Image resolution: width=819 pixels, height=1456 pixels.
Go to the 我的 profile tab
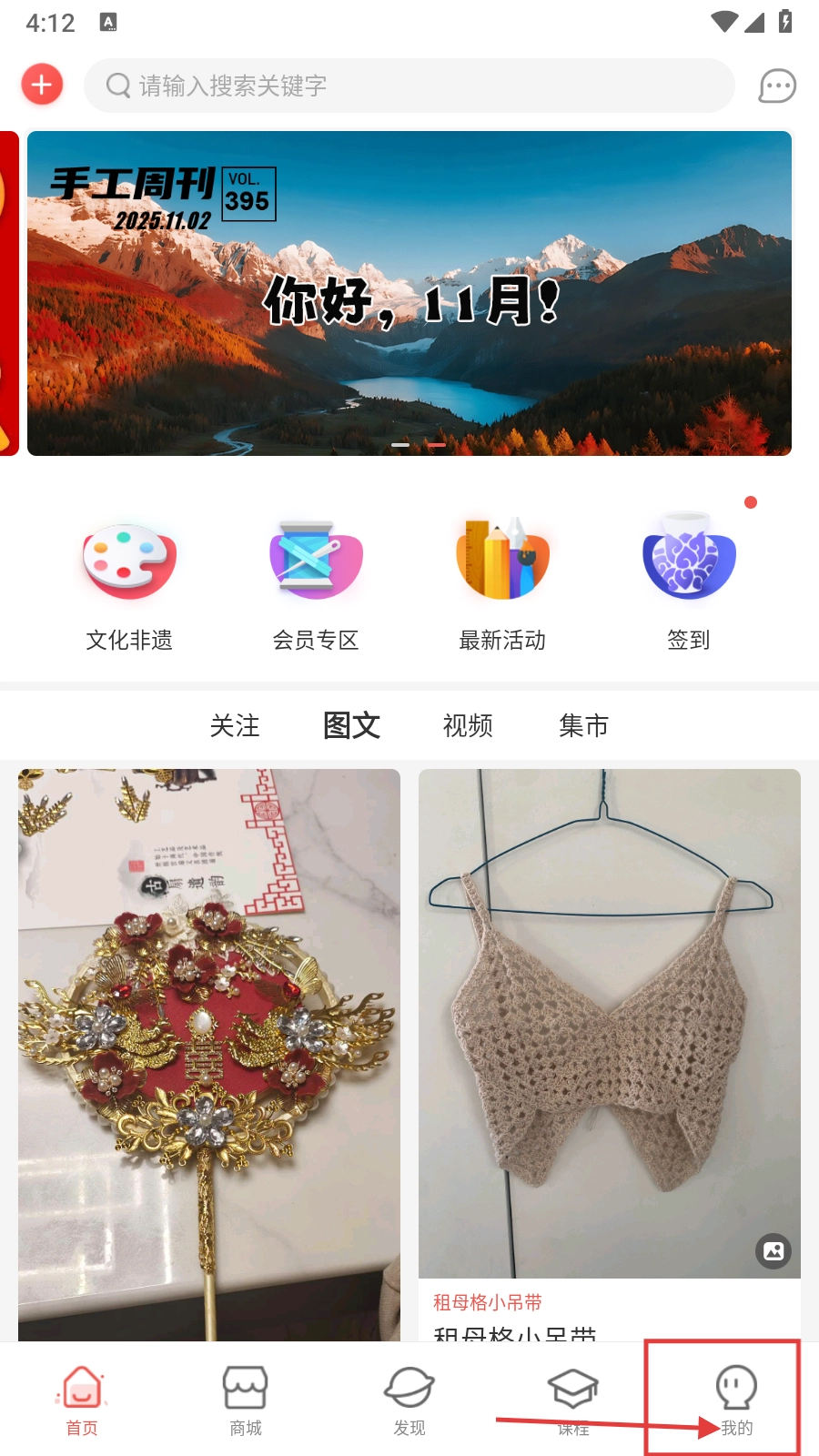click(x=736, y=1401)
